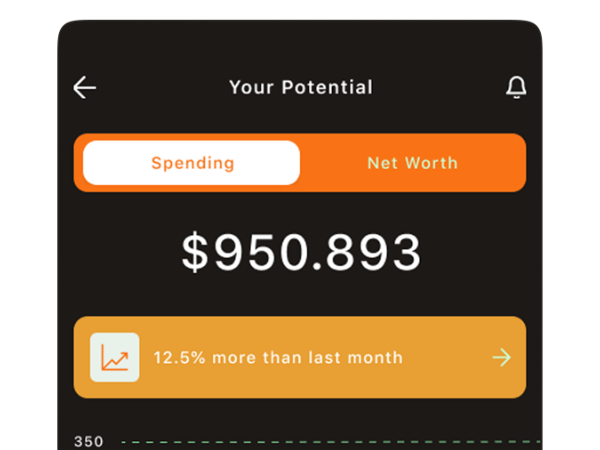Screen dimensions: 600x450
Task: Select the Spending tab
Action: [x=192, y=163]
